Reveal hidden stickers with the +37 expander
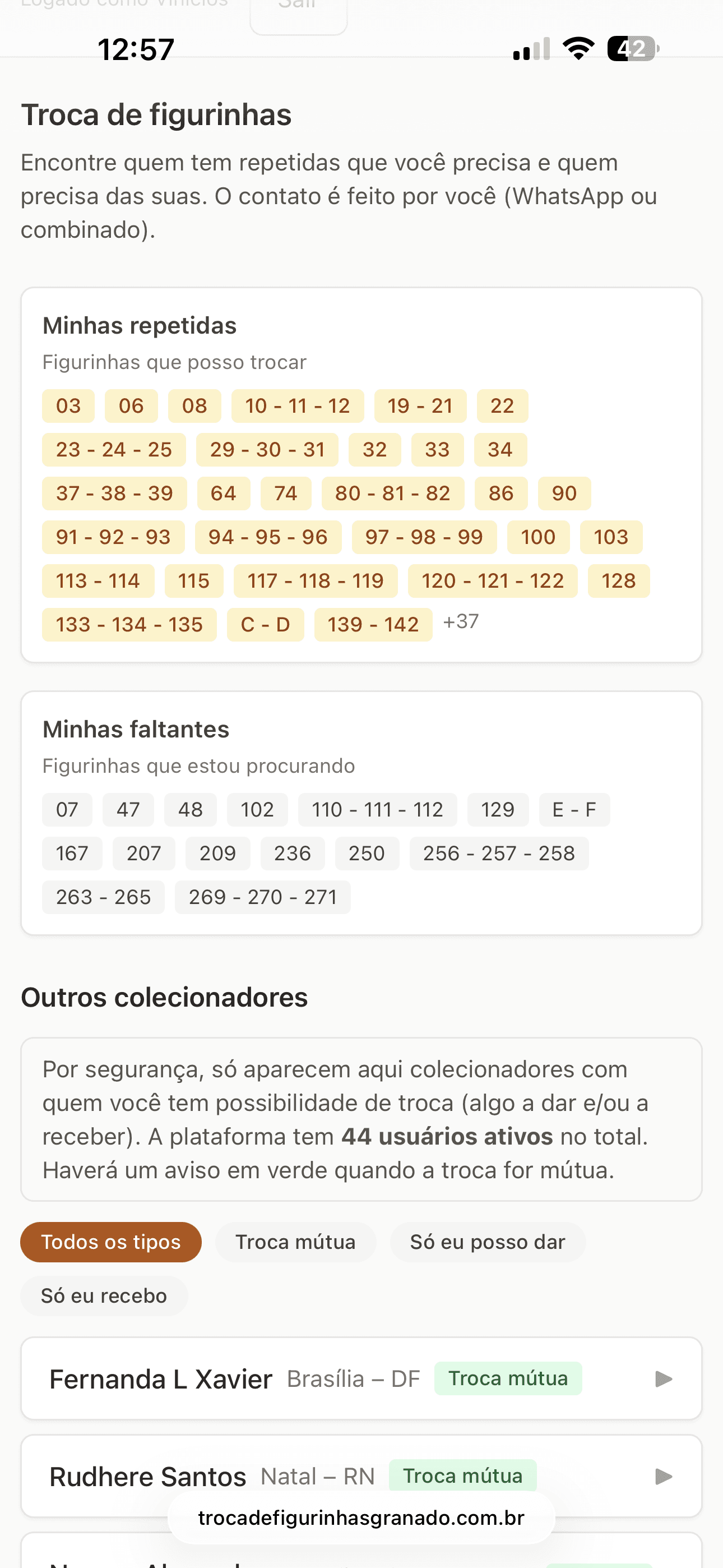The height and width of the screenshot is (1568, 723). point(461,622)
